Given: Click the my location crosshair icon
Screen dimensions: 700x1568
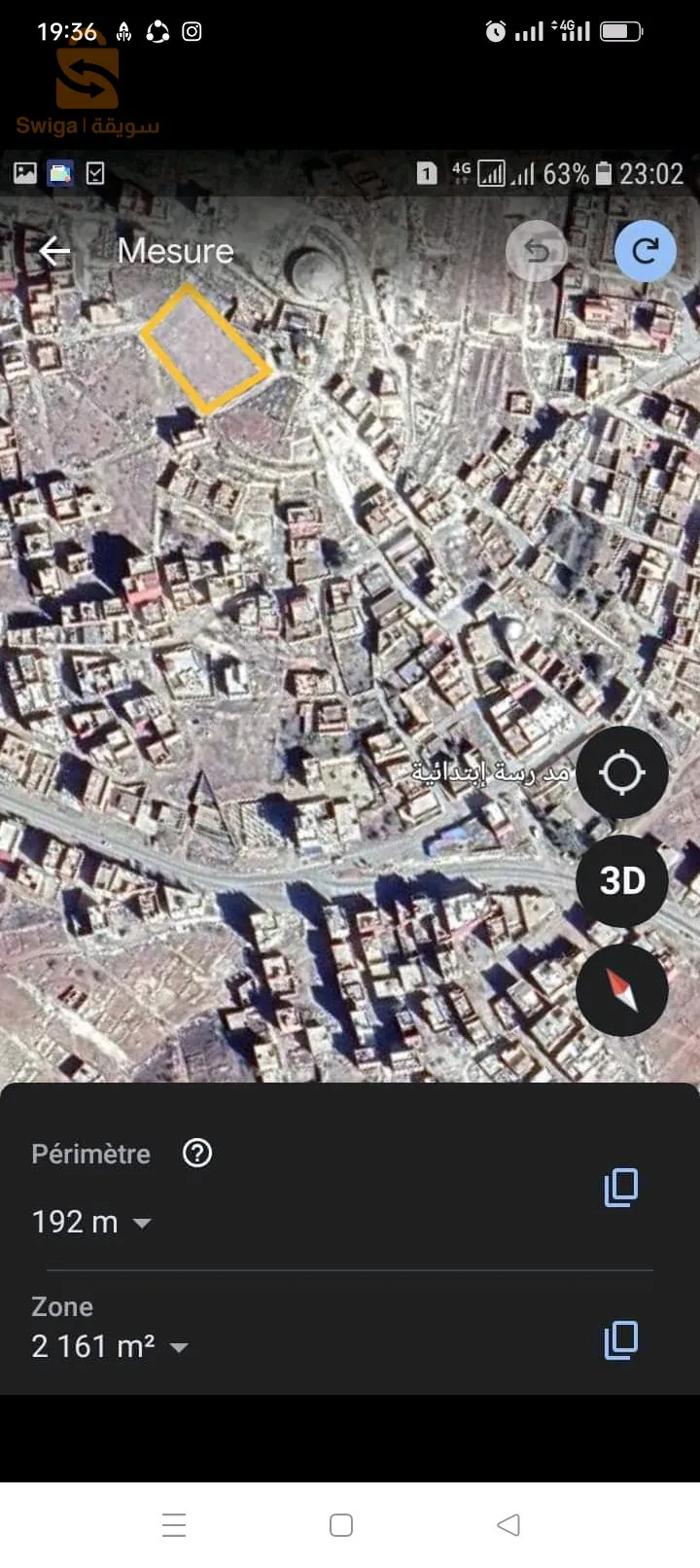Looking at the screenshot, I should click(x=621, y=771).
